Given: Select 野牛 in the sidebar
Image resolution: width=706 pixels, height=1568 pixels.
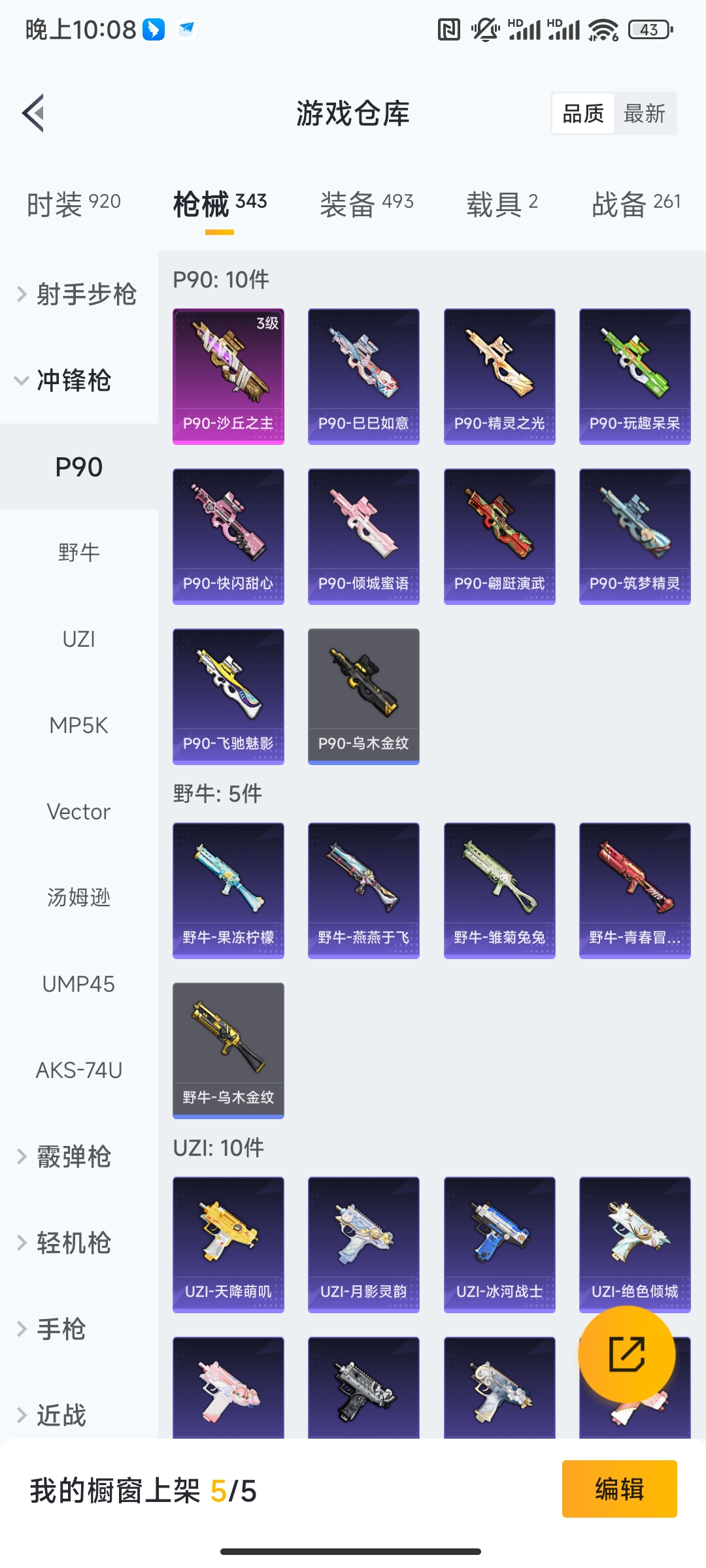Looking at the screenshot, I should [x=78, y=553].
